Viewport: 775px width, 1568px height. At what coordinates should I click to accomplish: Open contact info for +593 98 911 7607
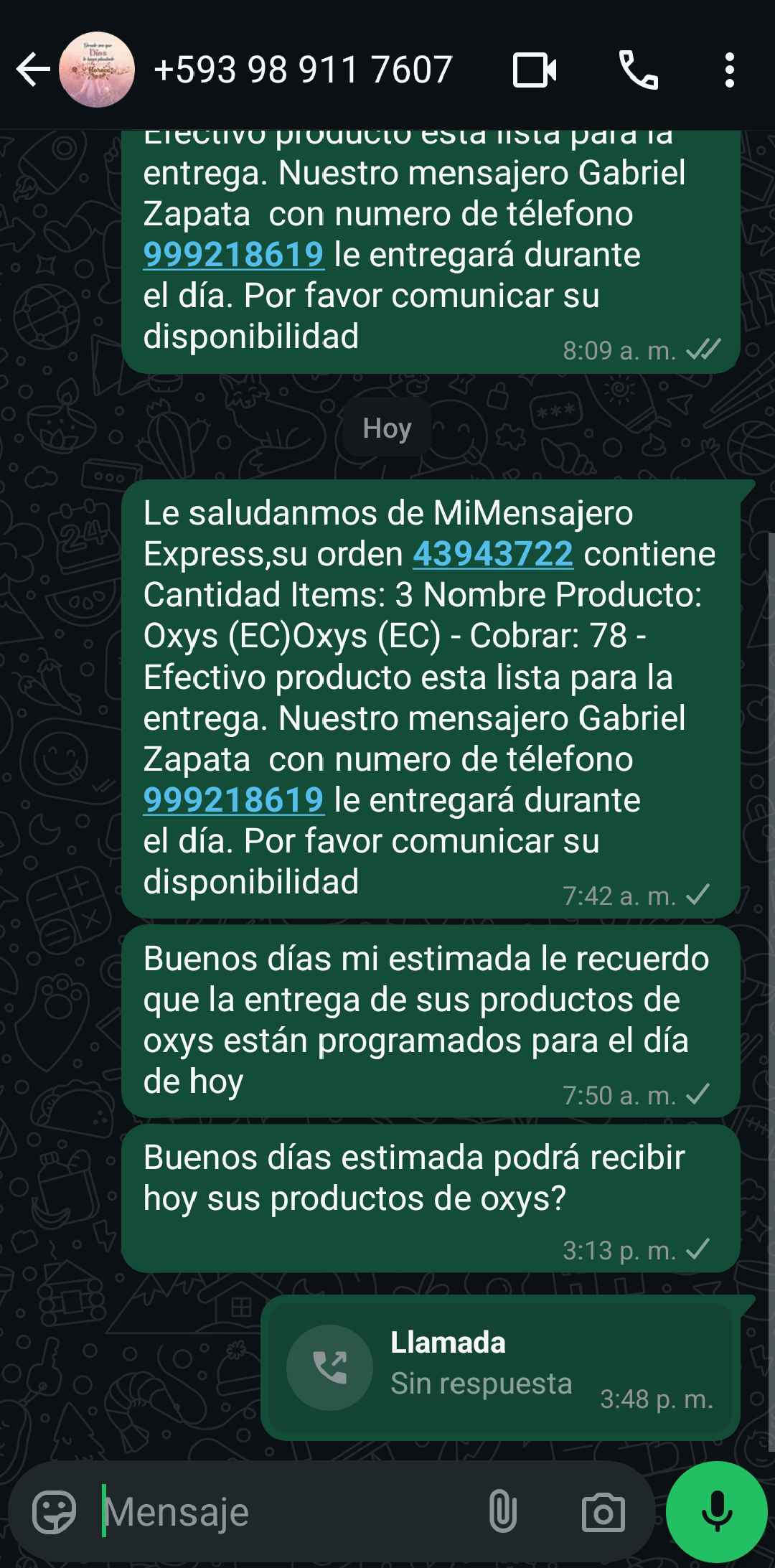tap(303, 70)
